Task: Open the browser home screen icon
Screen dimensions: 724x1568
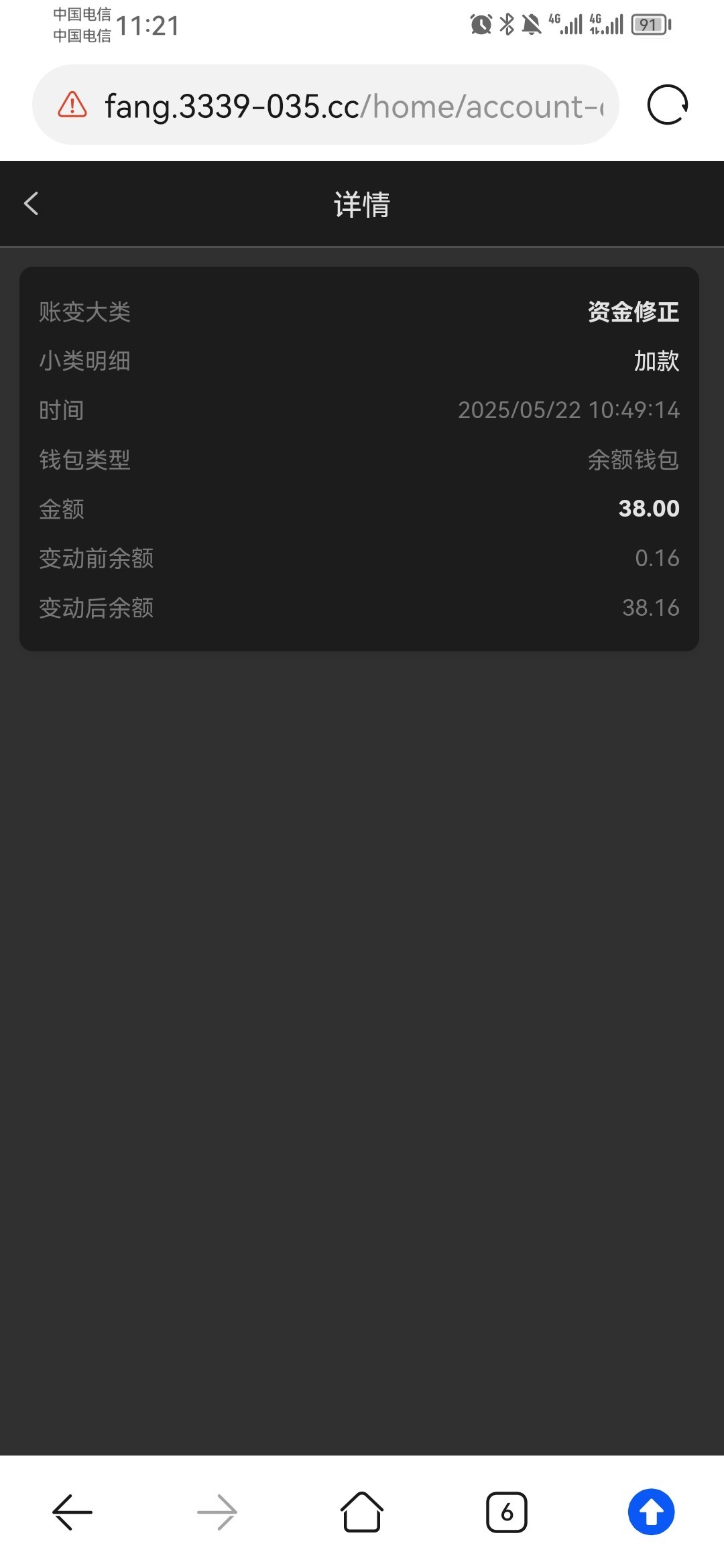Action: 361,1511
